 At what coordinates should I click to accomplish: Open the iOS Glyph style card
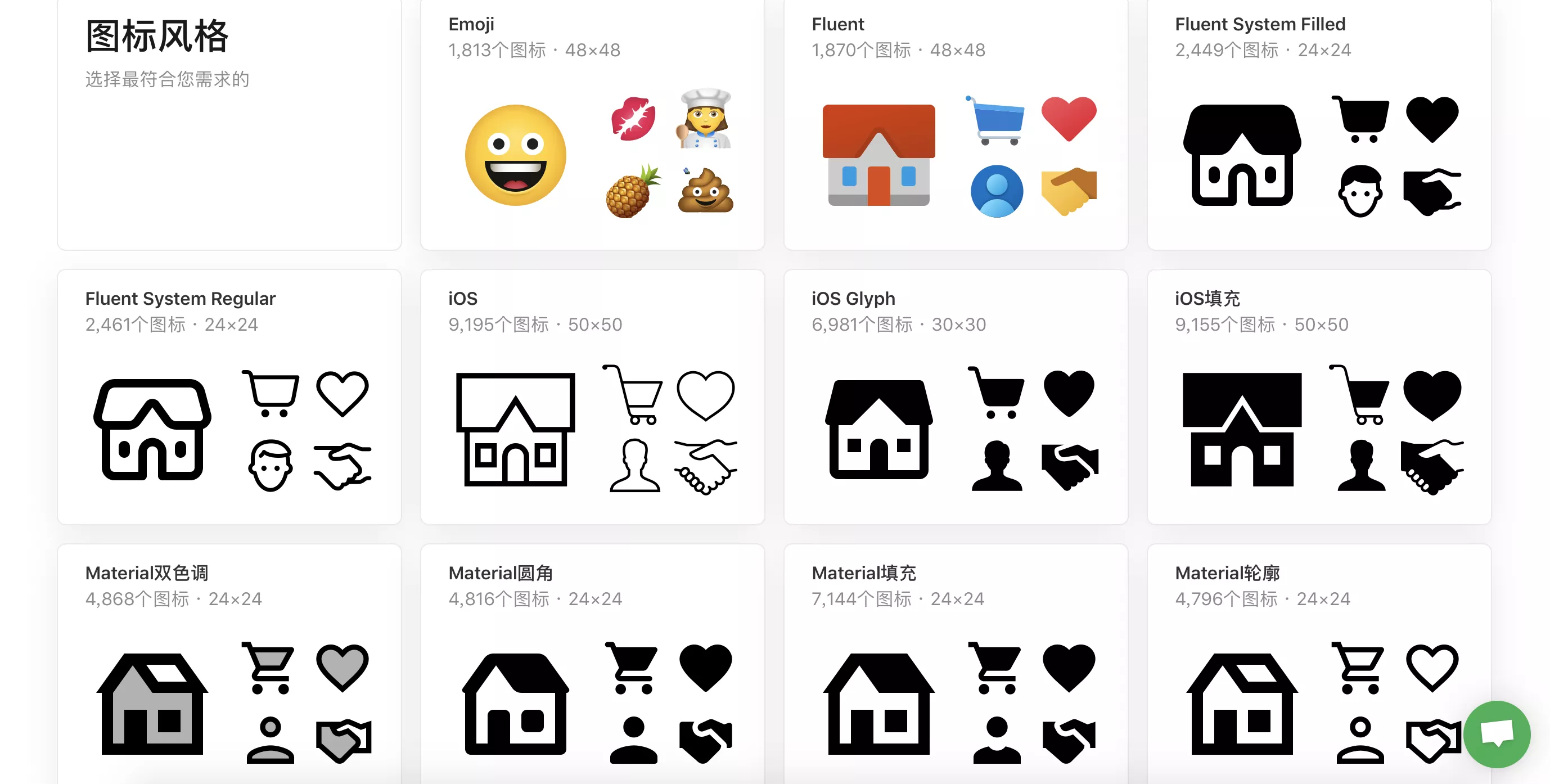coord(956,397)
